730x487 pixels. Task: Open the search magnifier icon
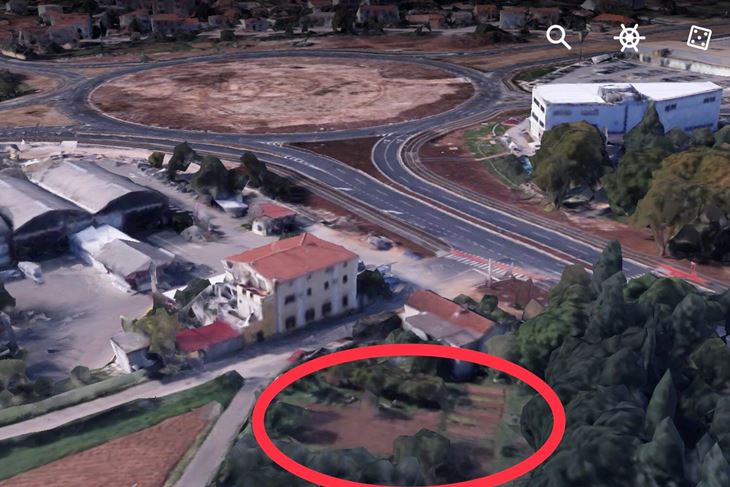coord(558,38)
